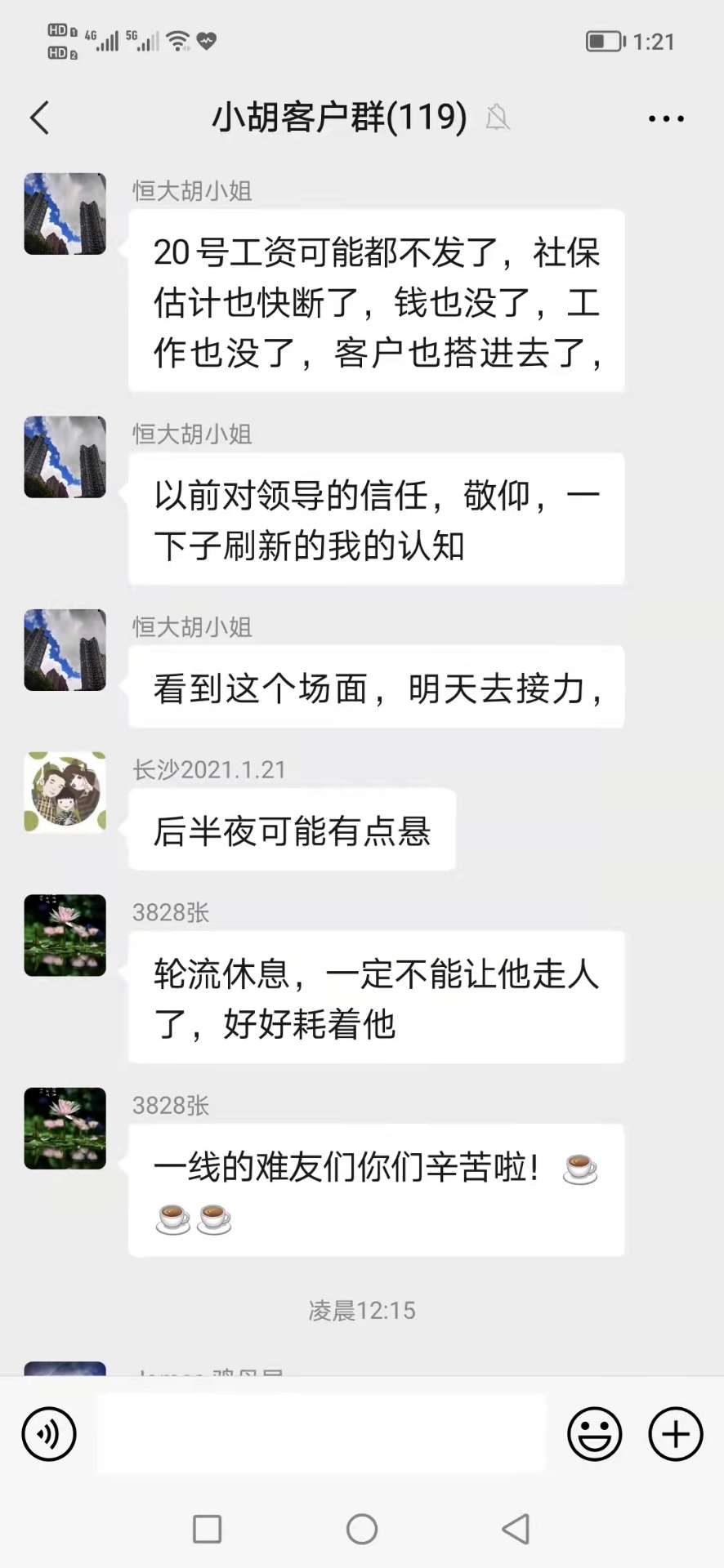The width and height of the screenshot is (724, 1568).
Task: Open recent apps with the square button
Action: click(207, 1529)
